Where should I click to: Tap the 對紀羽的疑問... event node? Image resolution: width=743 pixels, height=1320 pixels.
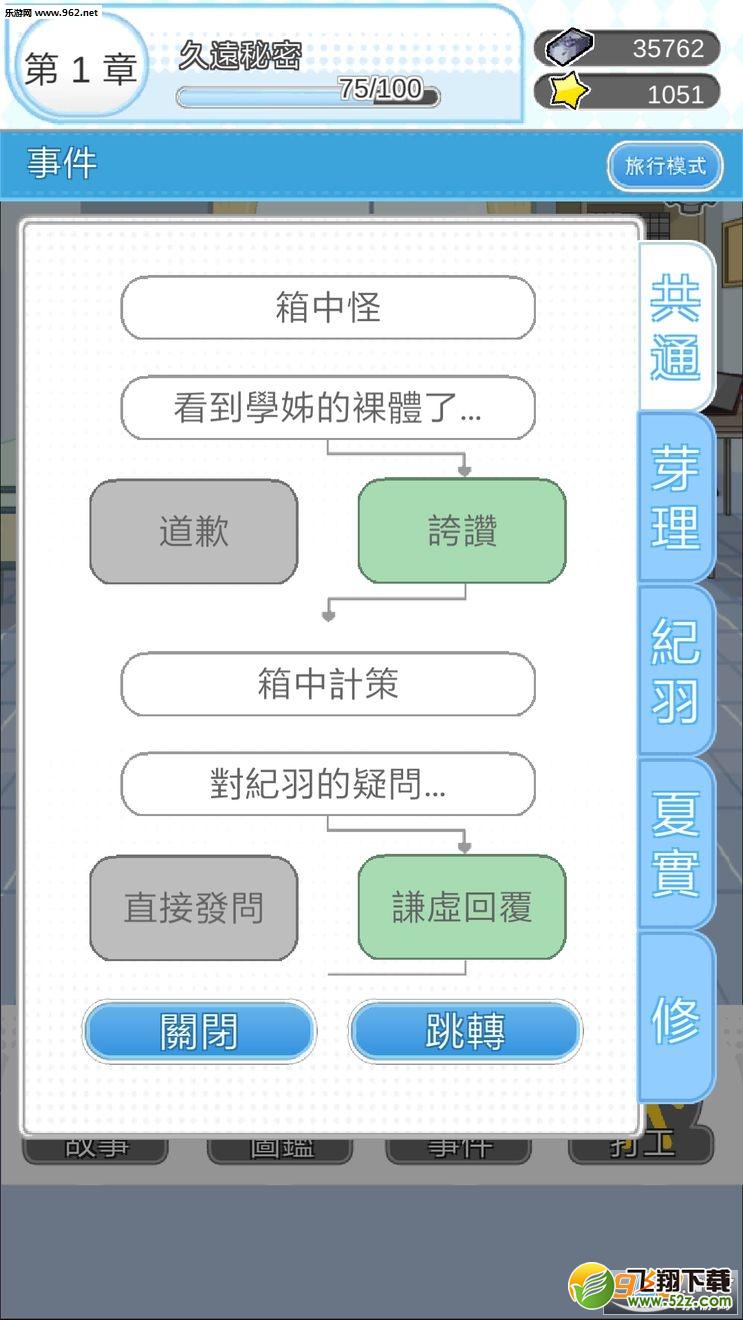328,784
